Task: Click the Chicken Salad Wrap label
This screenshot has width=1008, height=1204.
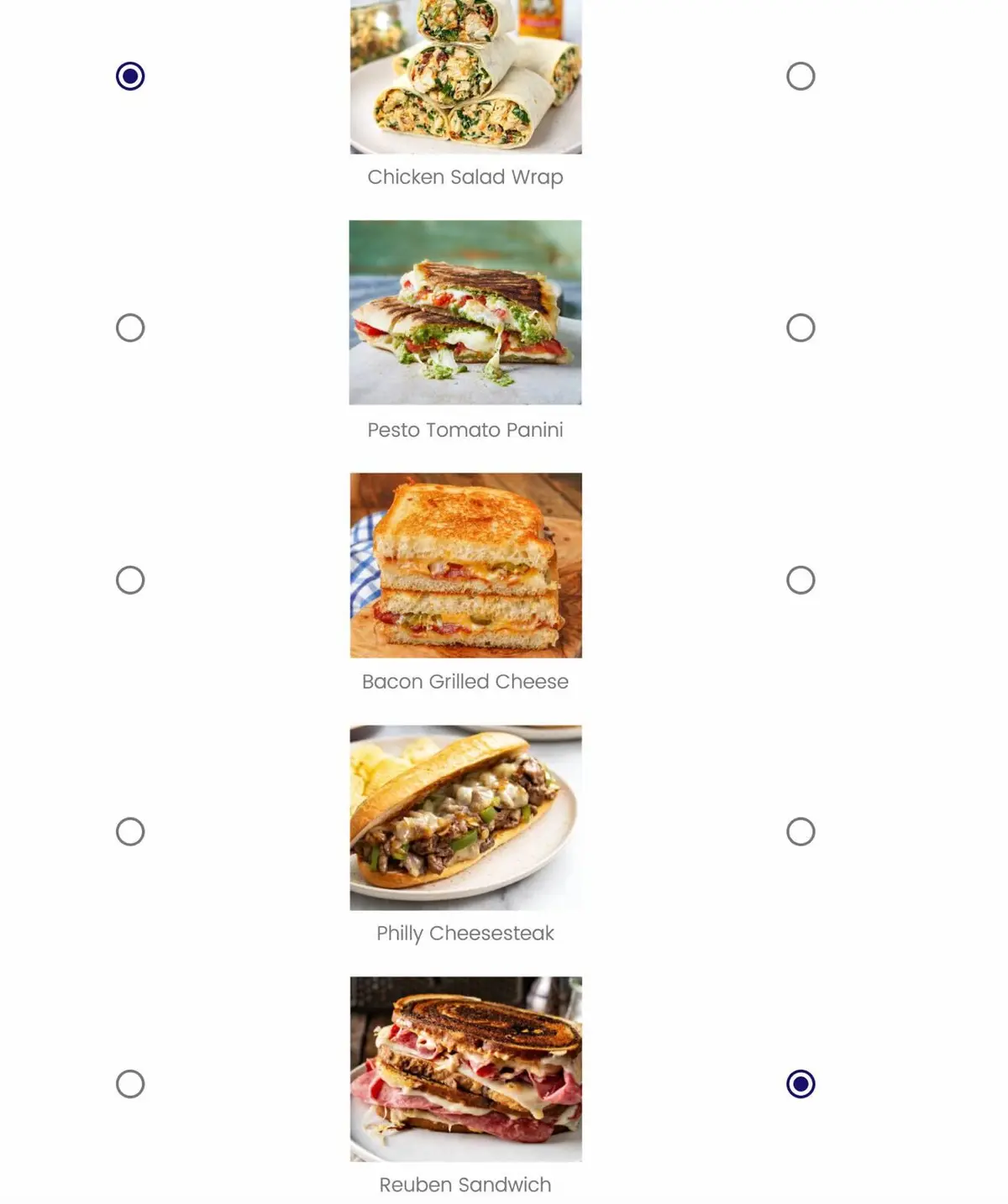Action: pos(465,177)
